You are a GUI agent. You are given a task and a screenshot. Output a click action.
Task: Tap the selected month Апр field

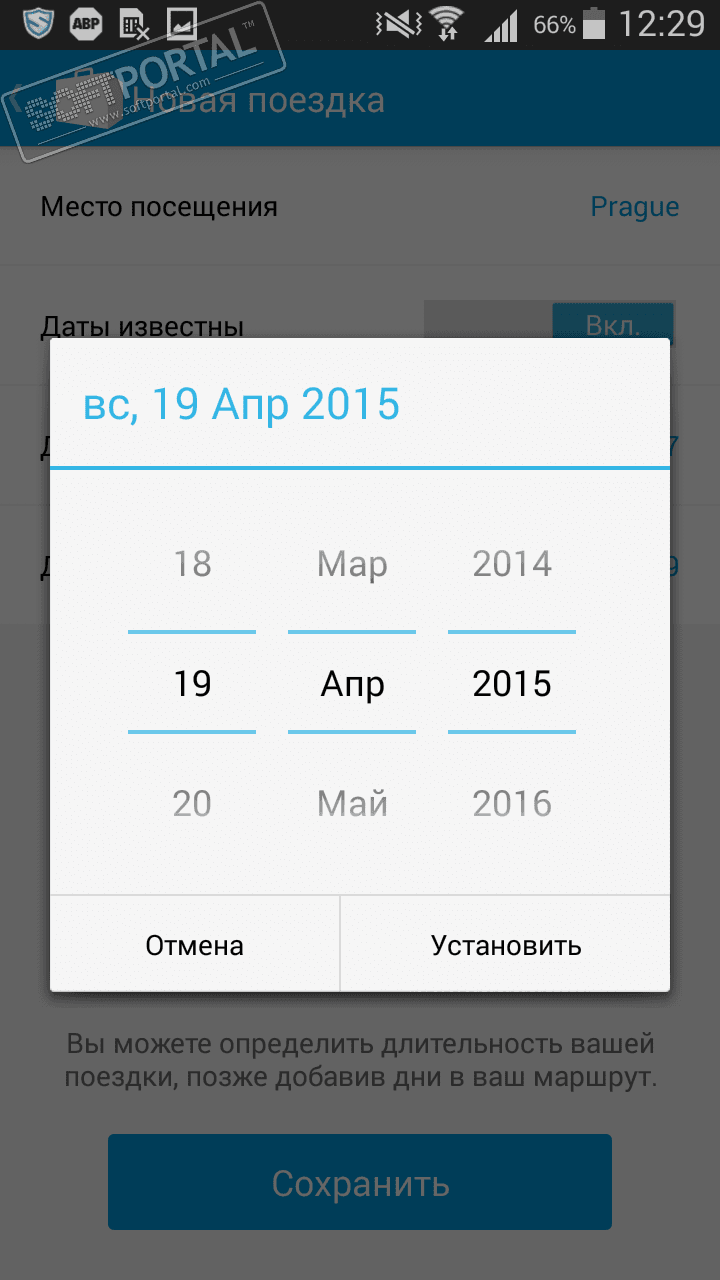point(352,684)
